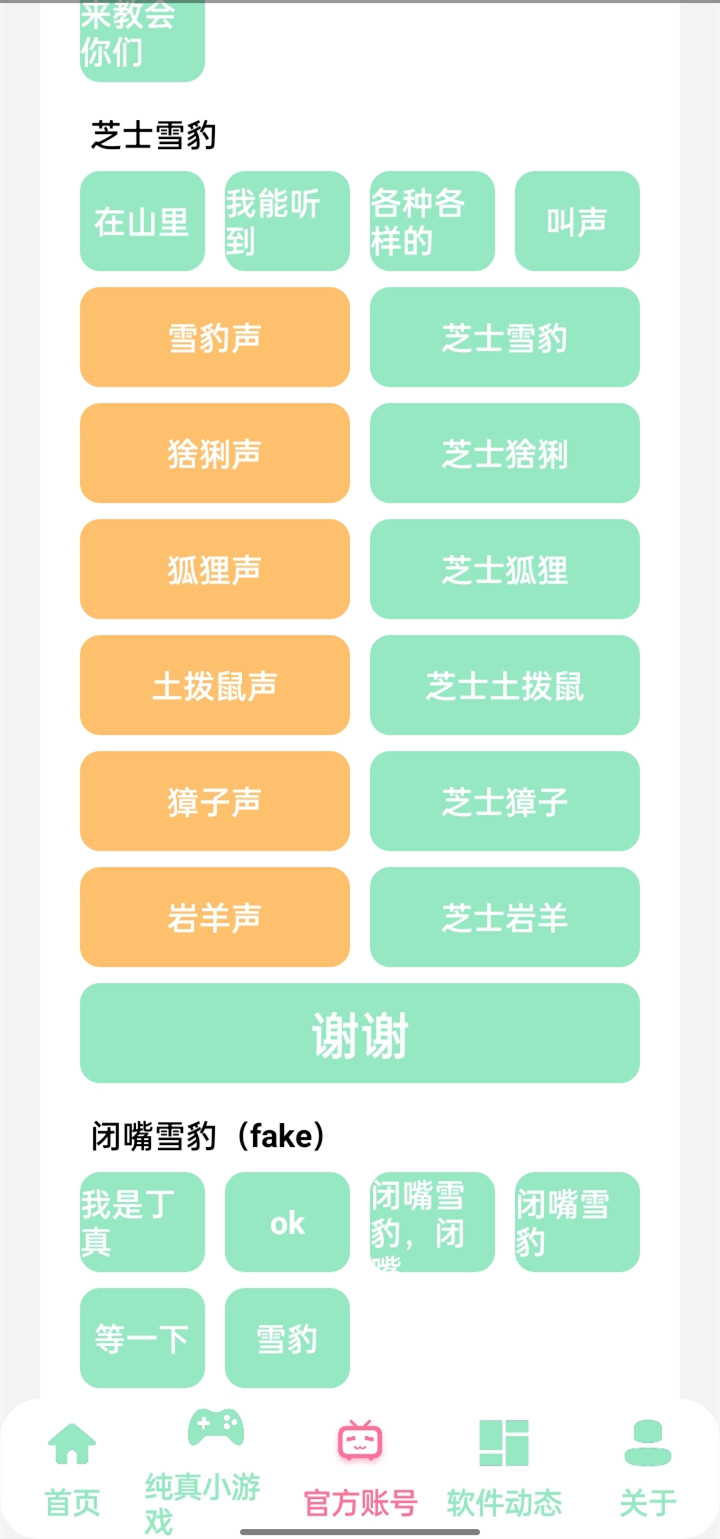Tap the 芝士獐子 button
Viewport: 720px width, 1539px height.
coord(505,801)
